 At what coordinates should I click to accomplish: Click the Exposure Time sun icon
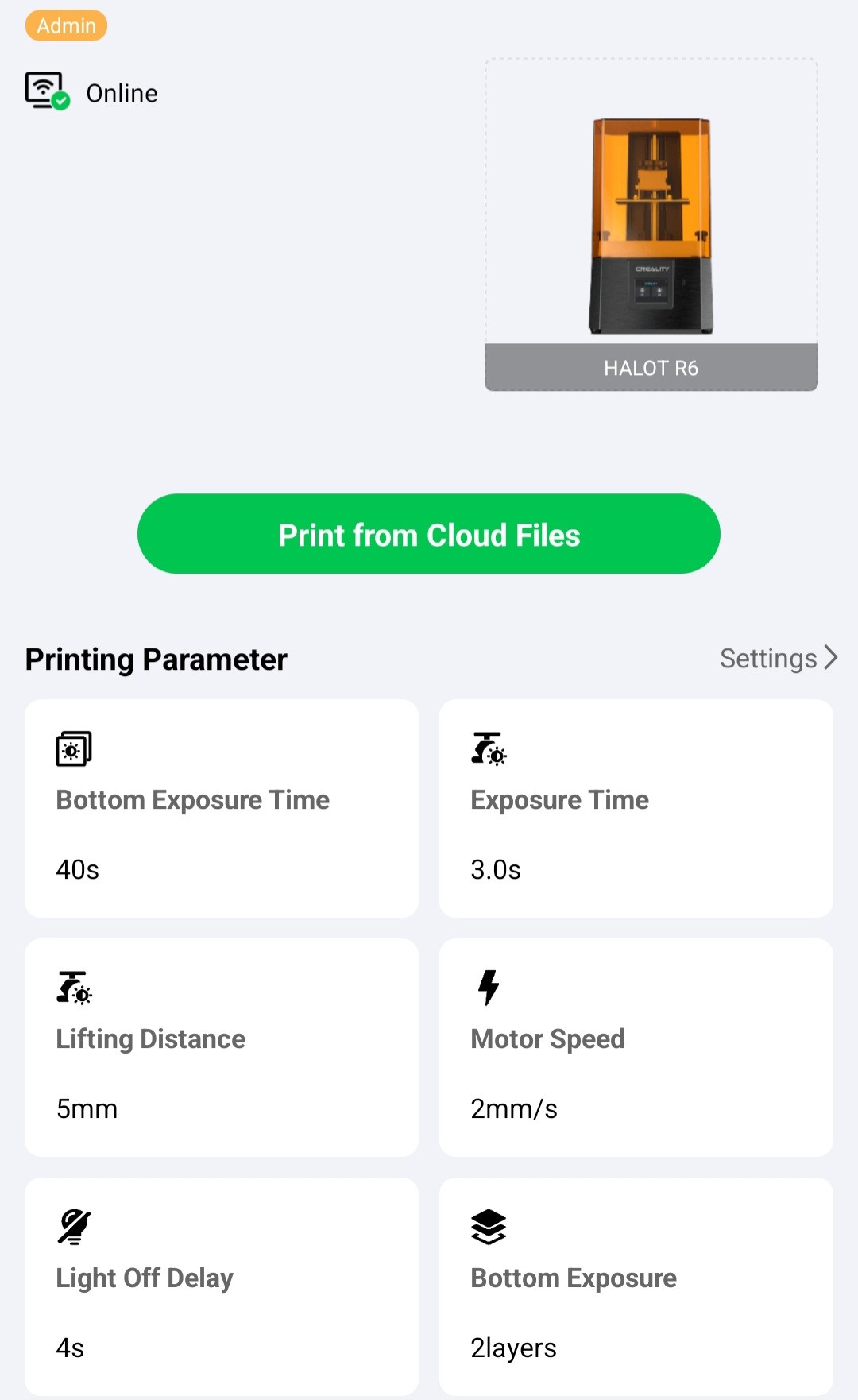[487, 748]
